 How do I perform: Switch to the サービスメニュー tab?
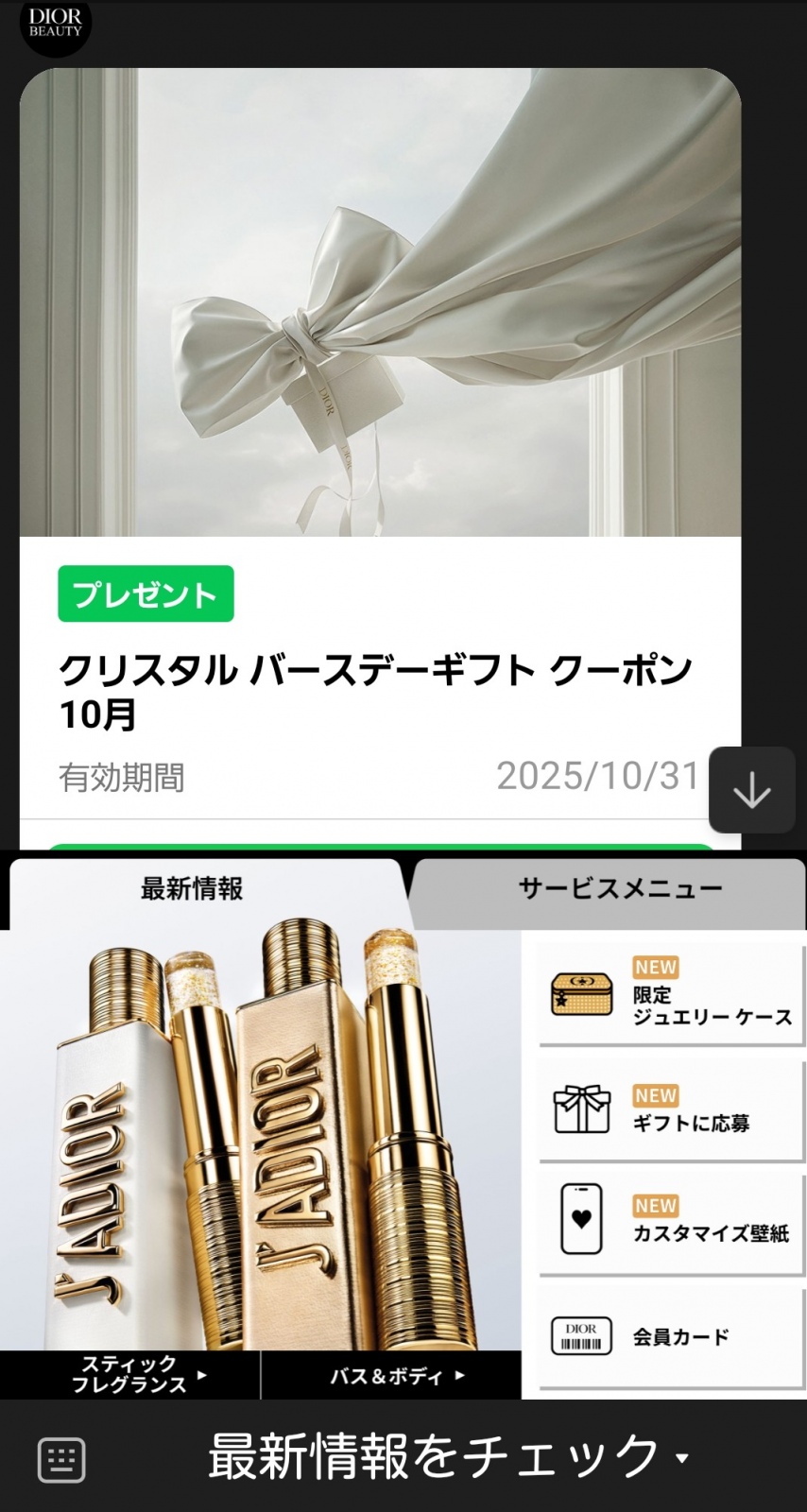click(619, 889)
